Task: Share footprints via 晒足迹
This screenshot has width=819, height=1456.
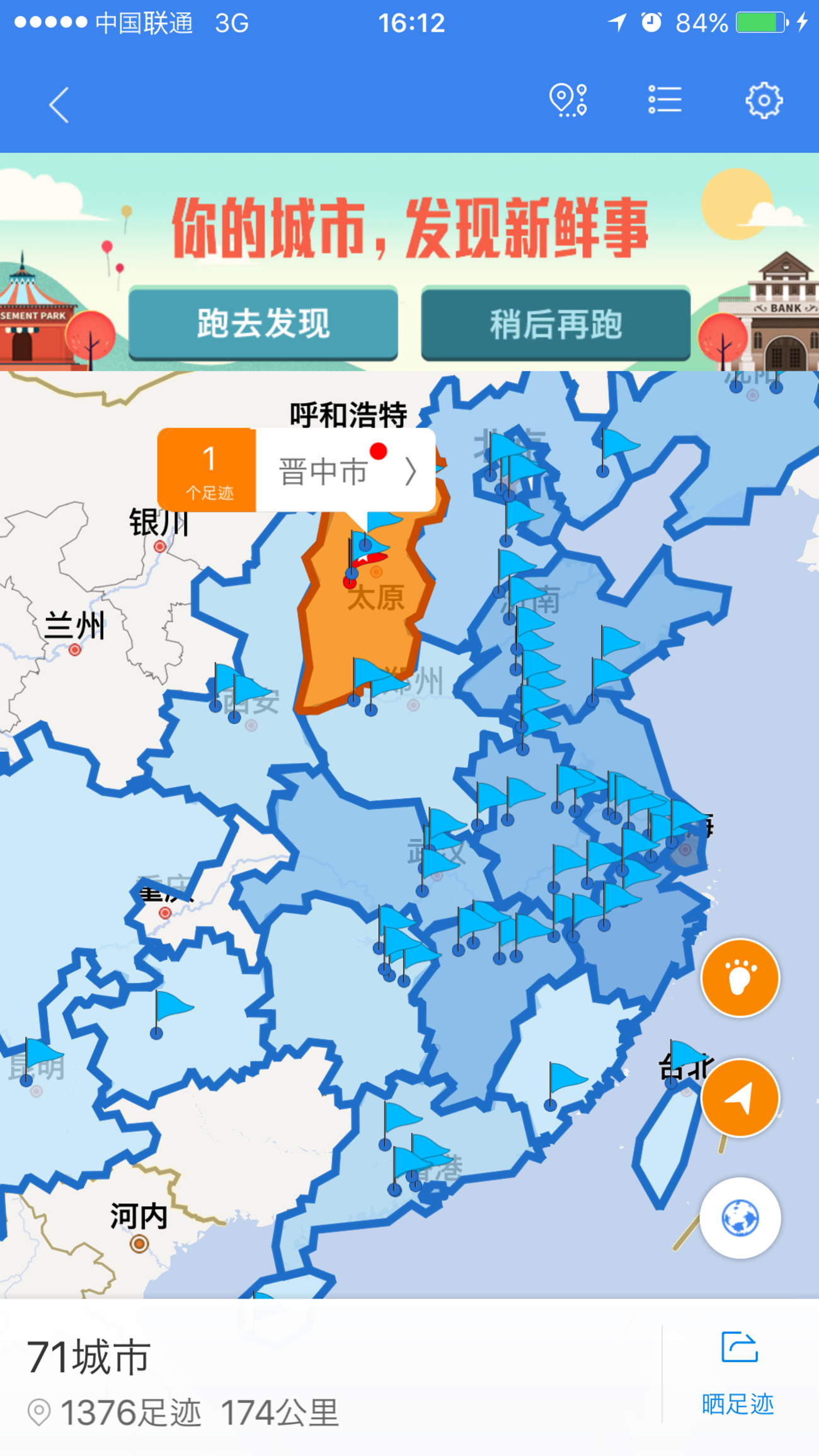Action: pyautogui.click(x=738, y=1374)
